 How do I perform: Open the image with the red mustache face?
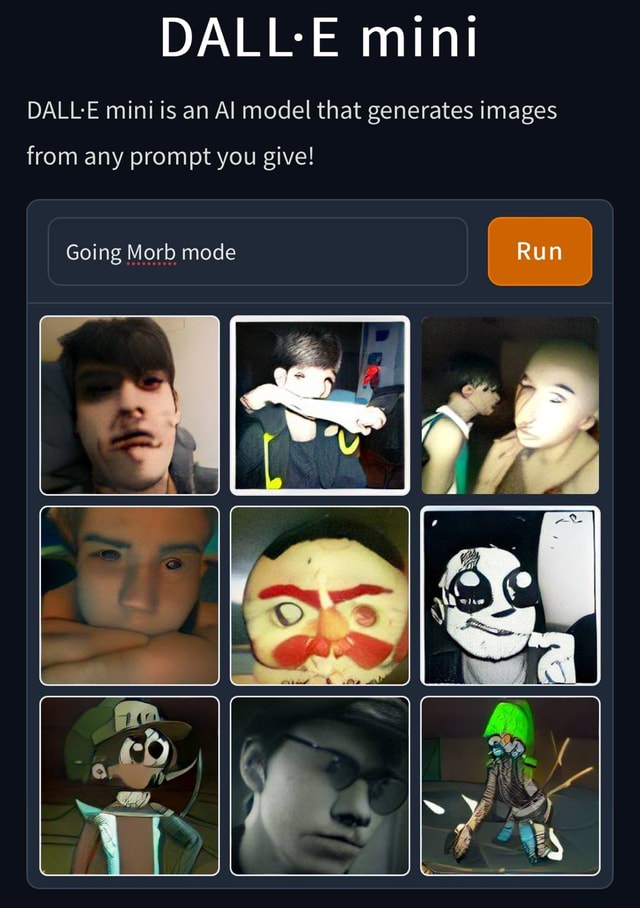320,596
